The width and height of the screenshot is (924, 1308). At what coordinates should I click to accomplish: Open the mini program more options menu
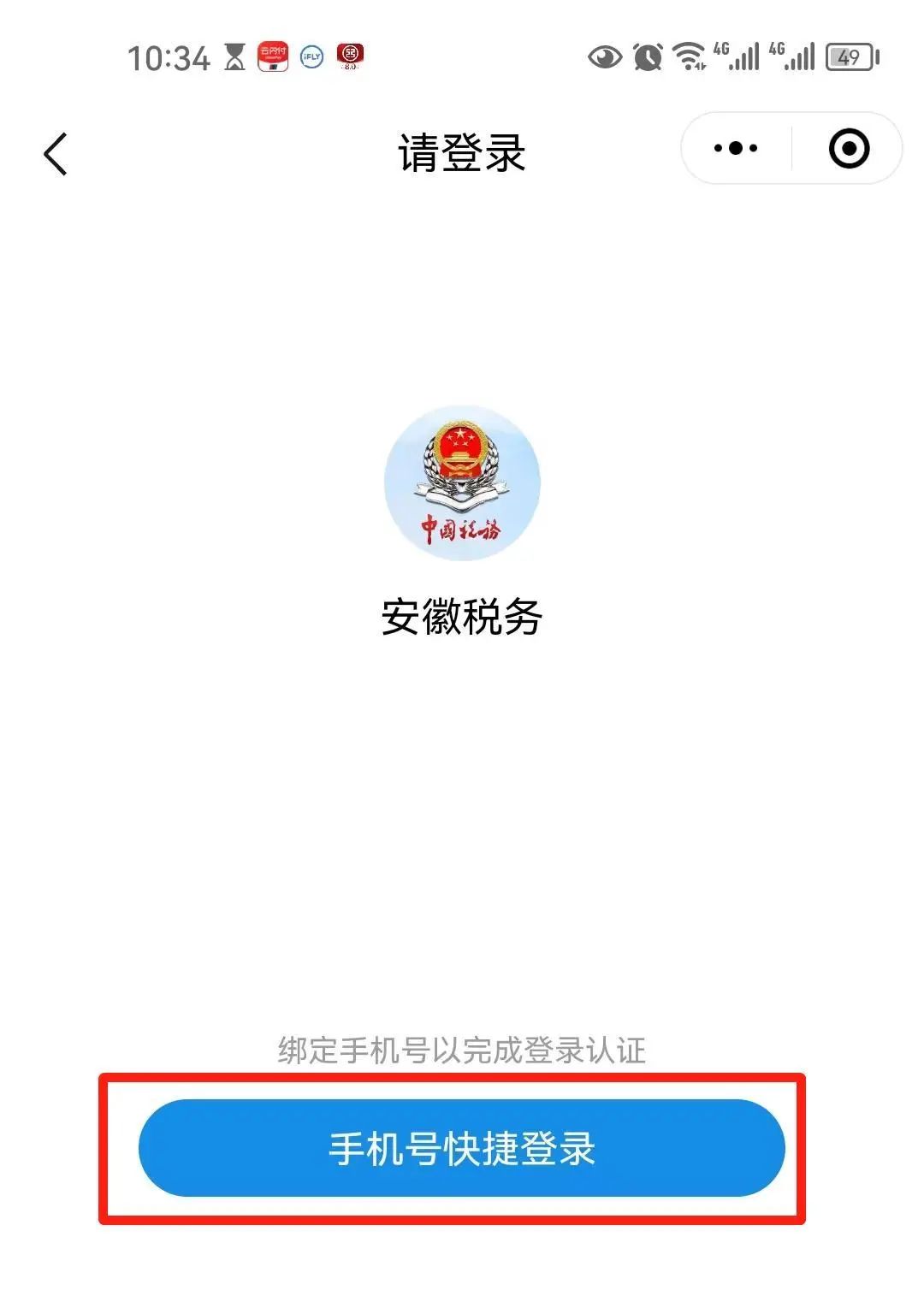coord(736,149)
